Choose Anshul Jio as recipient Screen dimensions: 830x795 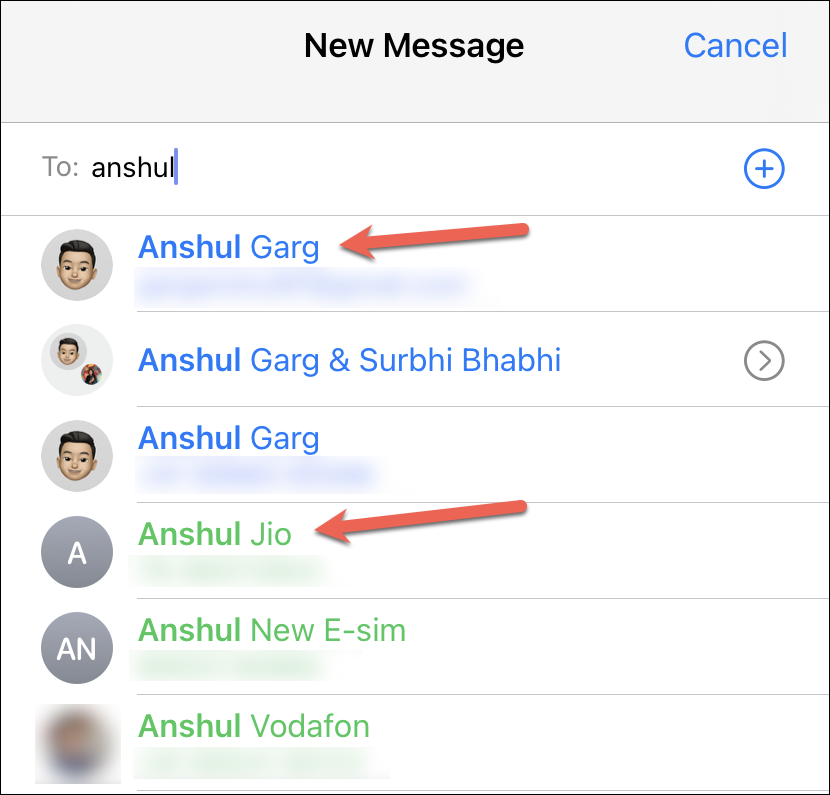pos(215,535)
